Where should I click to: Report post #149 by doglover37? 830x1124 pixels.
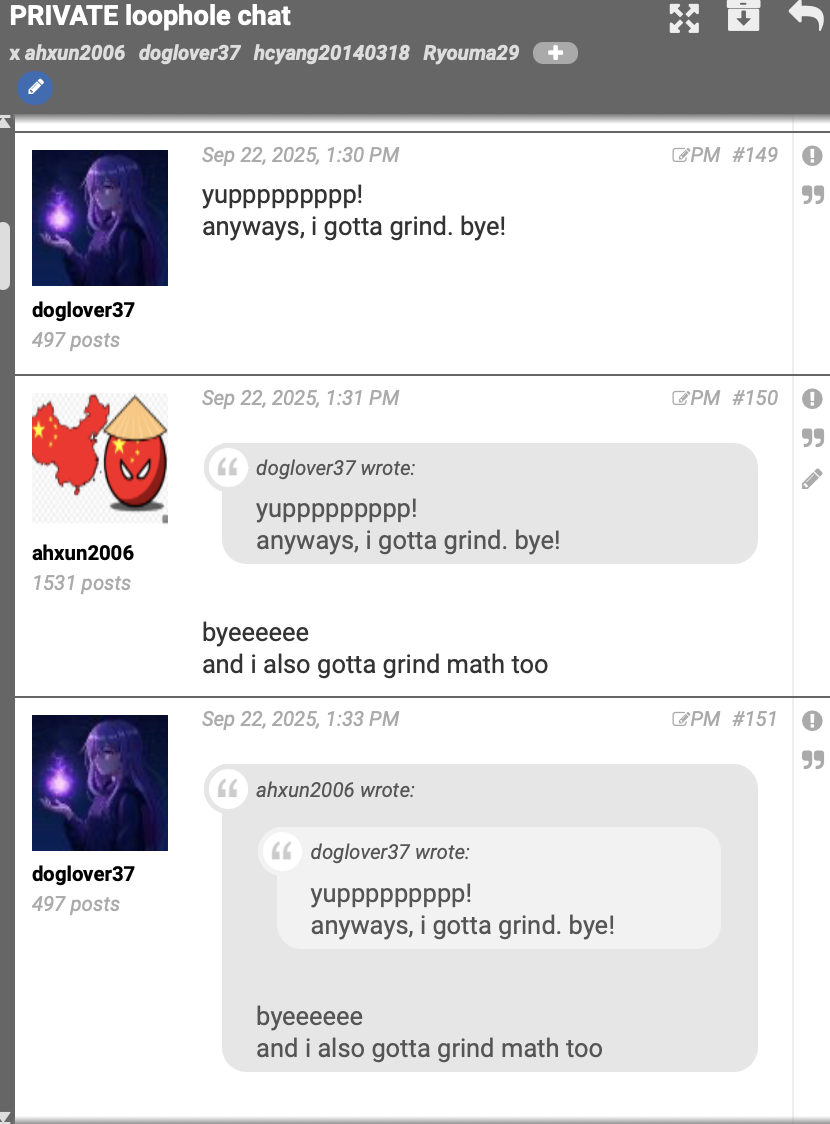click(x=812, y=156)
